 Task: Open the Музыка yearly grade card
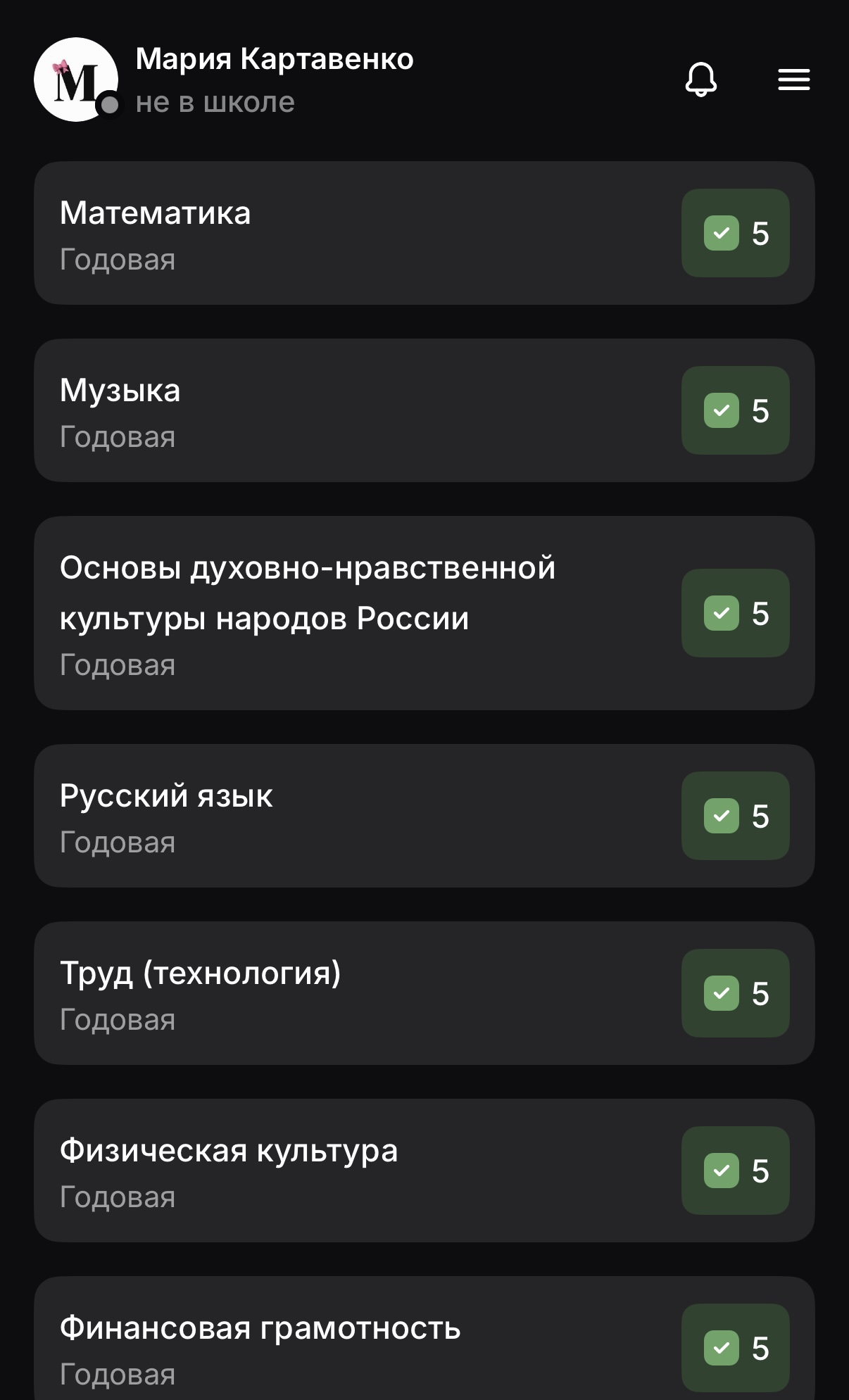click(x=424, y=410)
